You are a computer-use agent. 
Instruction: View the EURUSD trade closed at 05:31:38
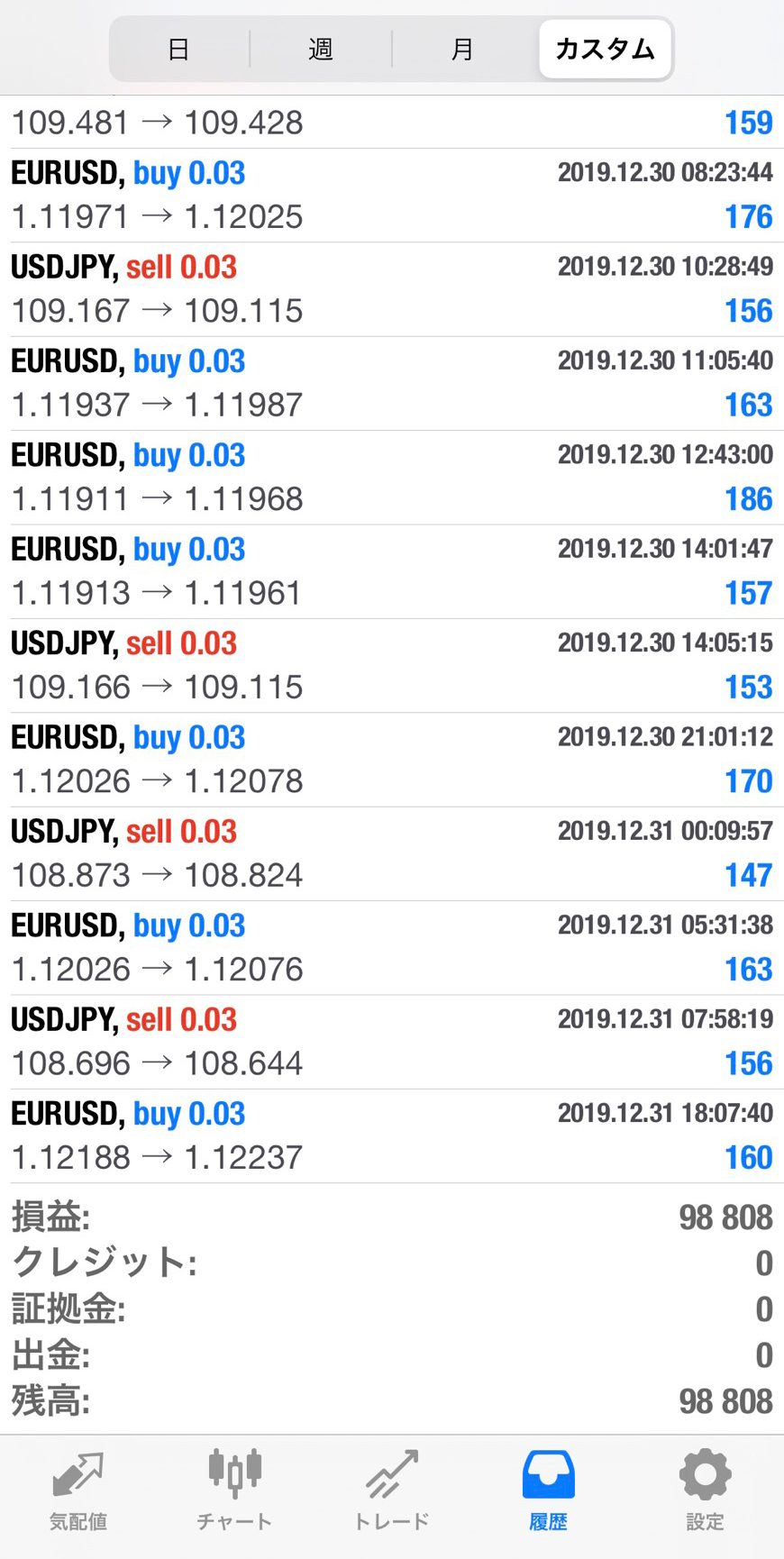click(x=391, y=947)
